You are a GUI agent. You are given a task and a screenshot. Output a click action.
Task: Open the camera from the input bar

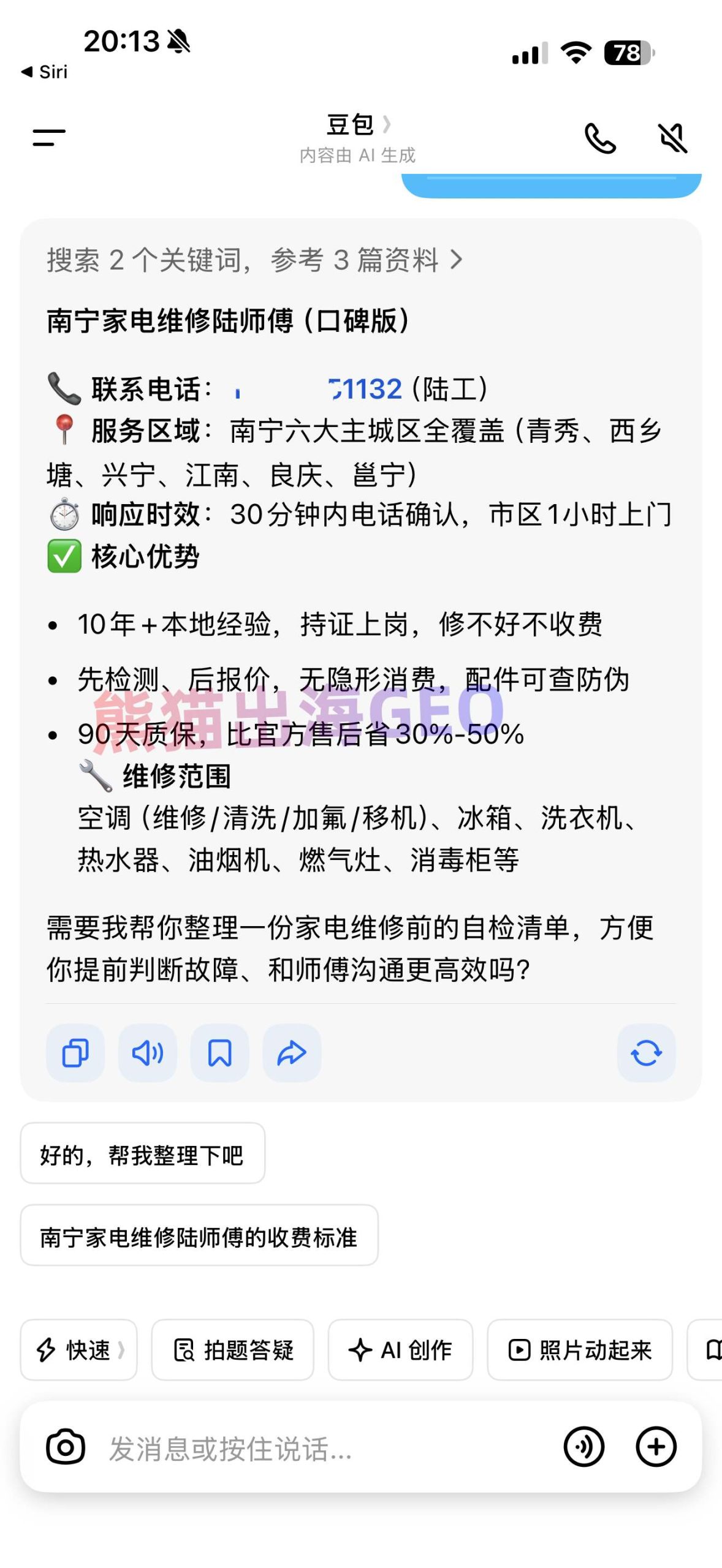tap(66, 1447)
